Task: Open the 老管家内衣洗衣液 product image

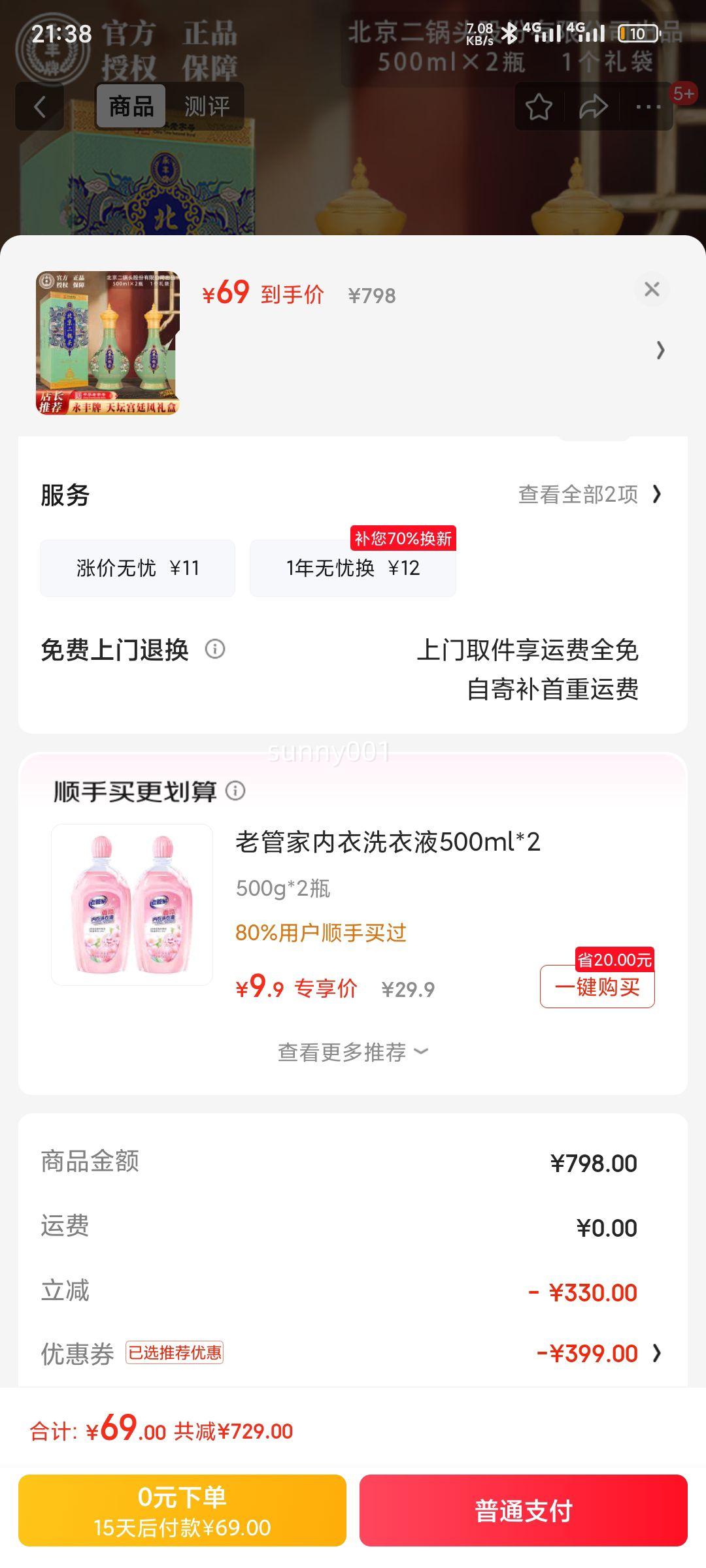Action: (132, 905)
